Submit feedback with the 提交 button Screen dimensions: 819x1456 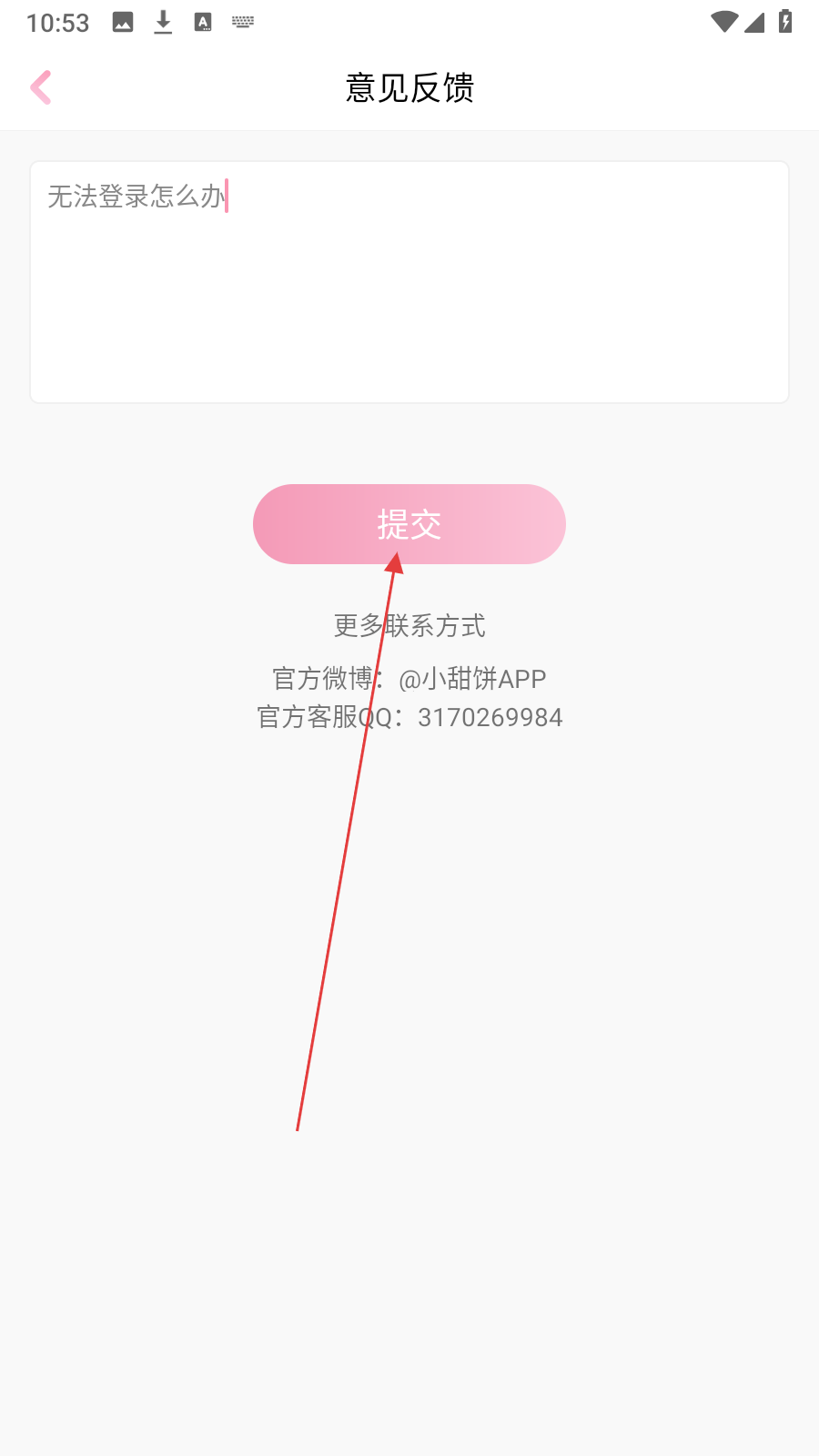click(409, 524)
